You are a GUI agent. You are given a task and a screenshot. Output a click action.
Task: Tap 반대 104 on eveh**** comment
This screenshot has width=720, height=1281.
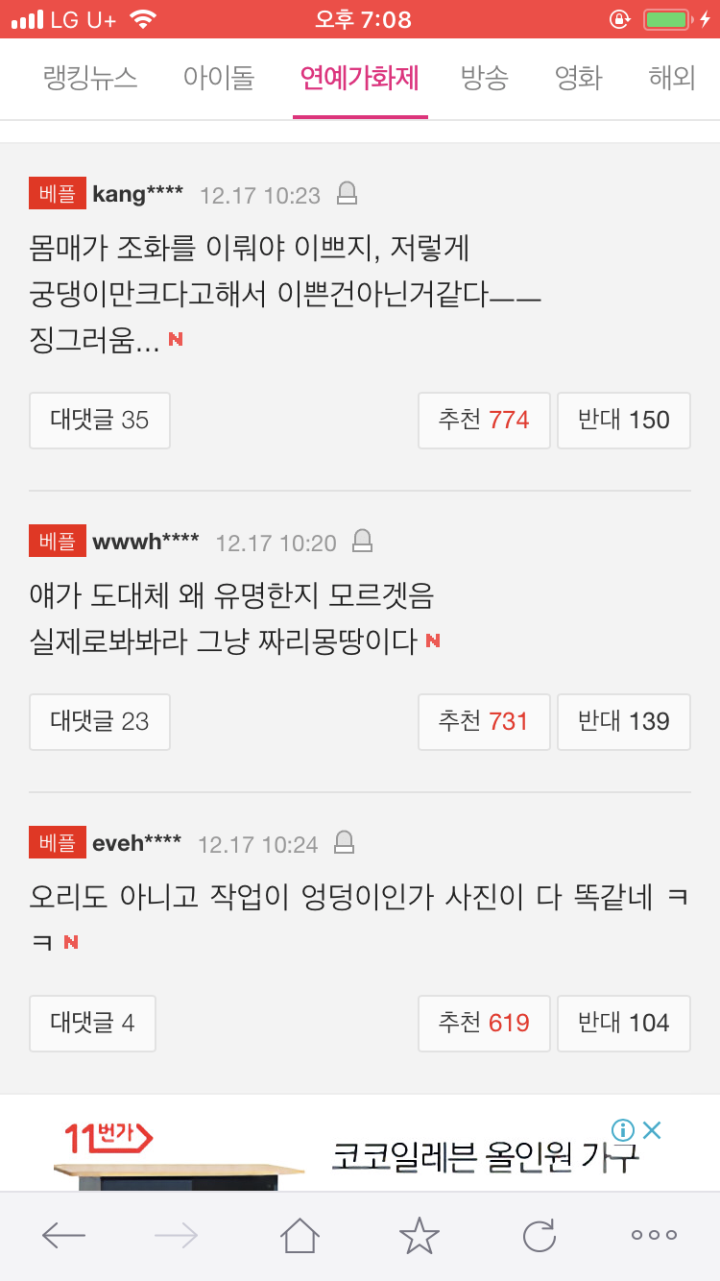click(x=624, y=1023)
